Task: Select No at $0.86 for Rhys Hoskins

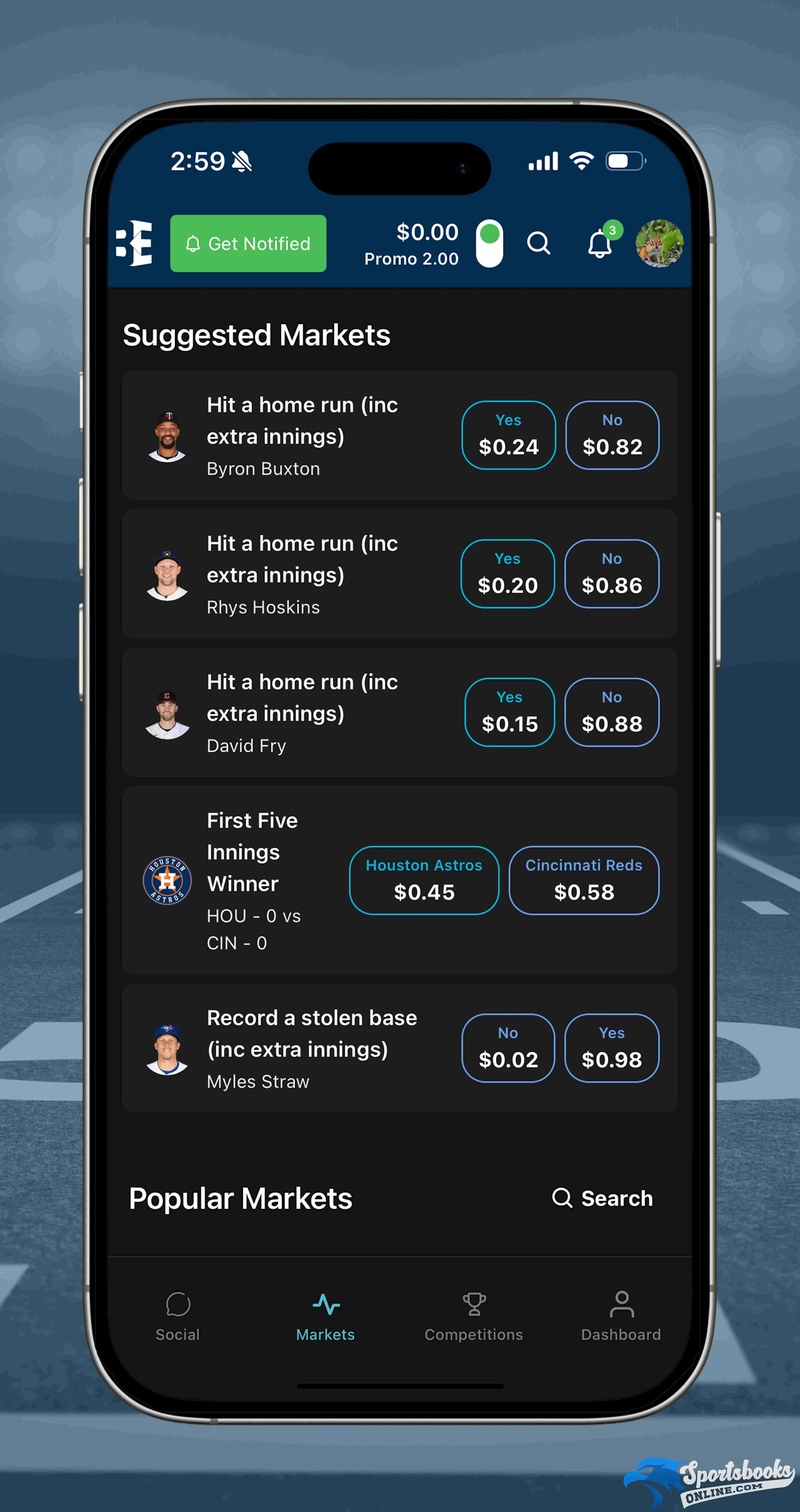Action: tap(611, 573)
